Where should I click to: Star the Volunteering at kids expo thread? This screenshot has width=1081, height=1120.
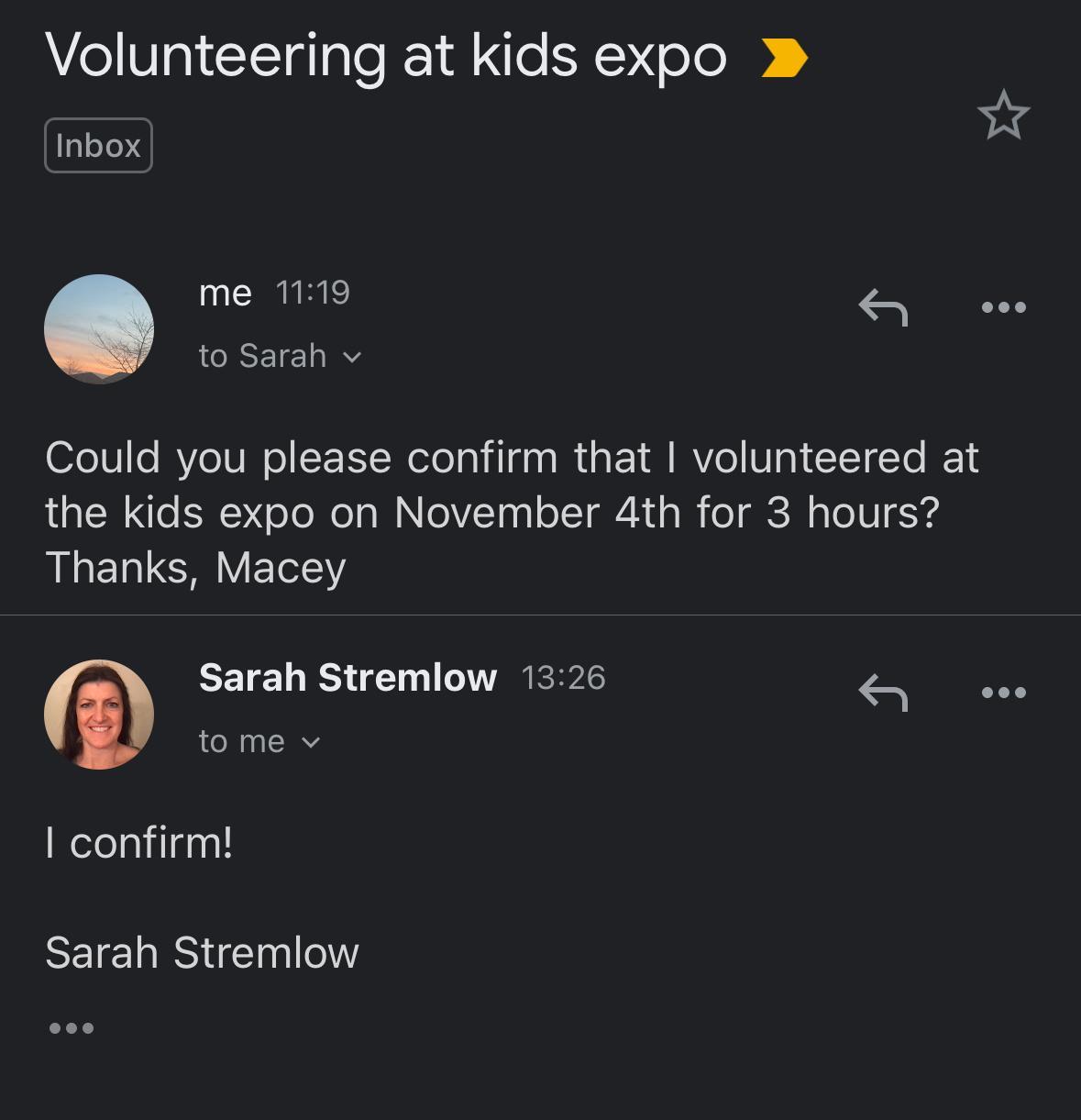point(1003,116)
